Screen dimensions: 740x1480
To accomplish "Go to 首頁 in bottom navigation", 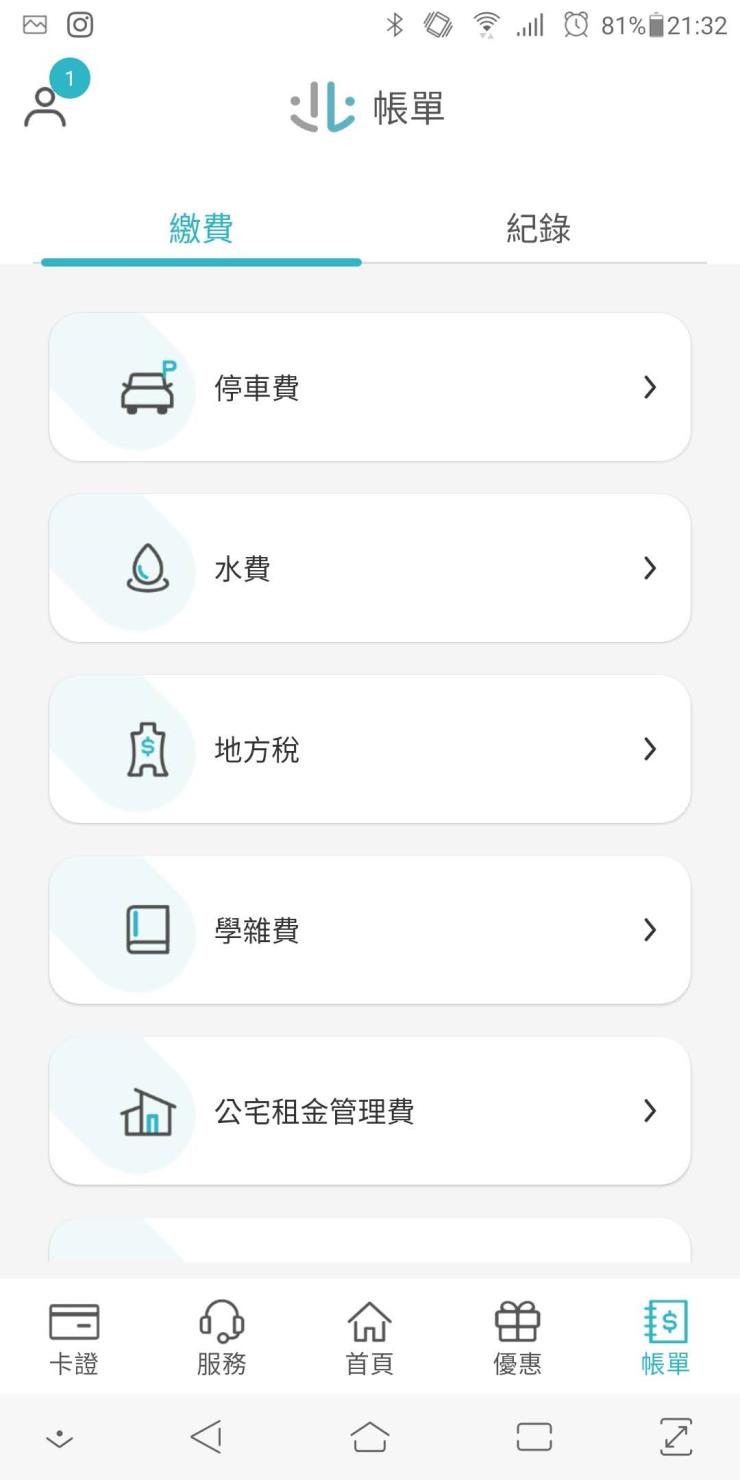I will [369, 1337].
